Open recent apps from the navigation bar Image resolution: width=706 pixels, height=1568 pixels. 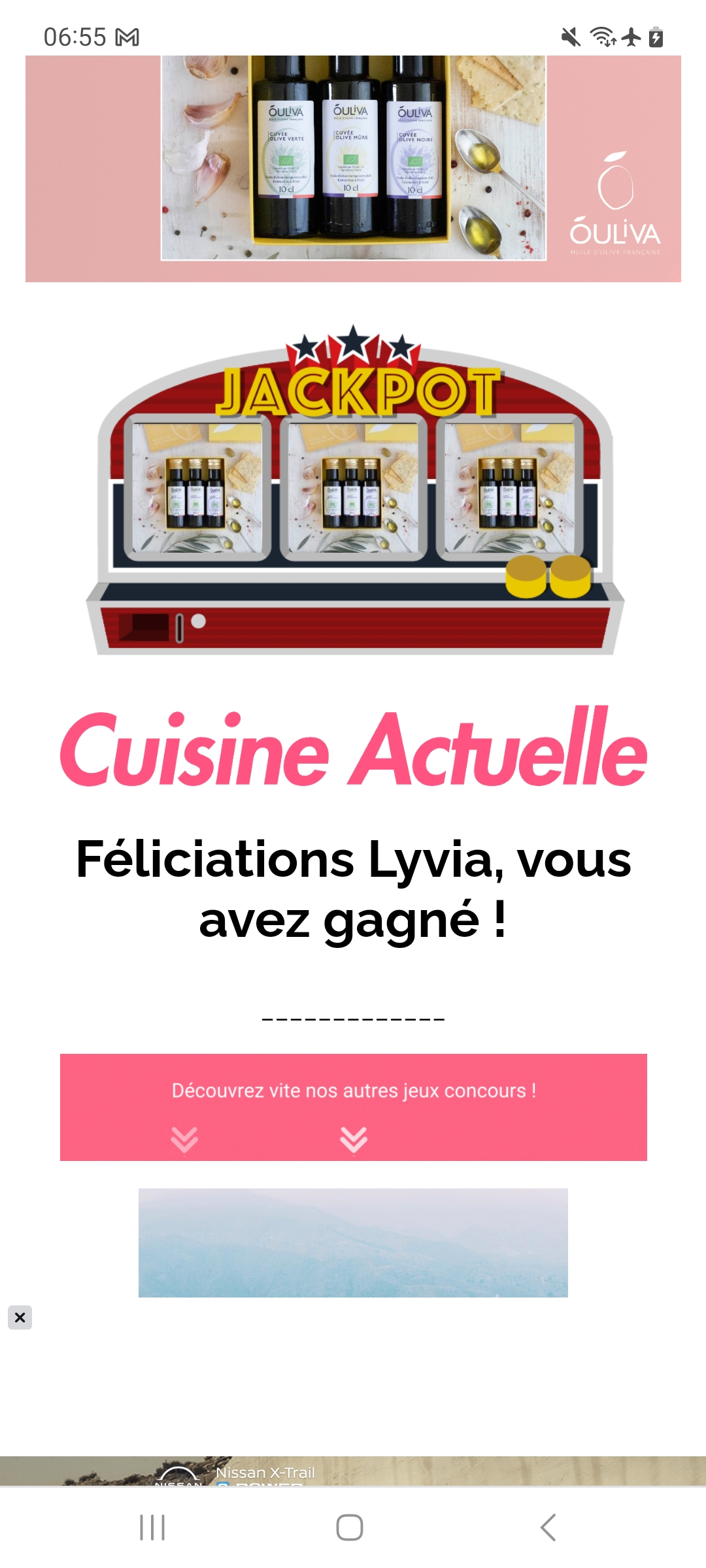[152, 1527]
